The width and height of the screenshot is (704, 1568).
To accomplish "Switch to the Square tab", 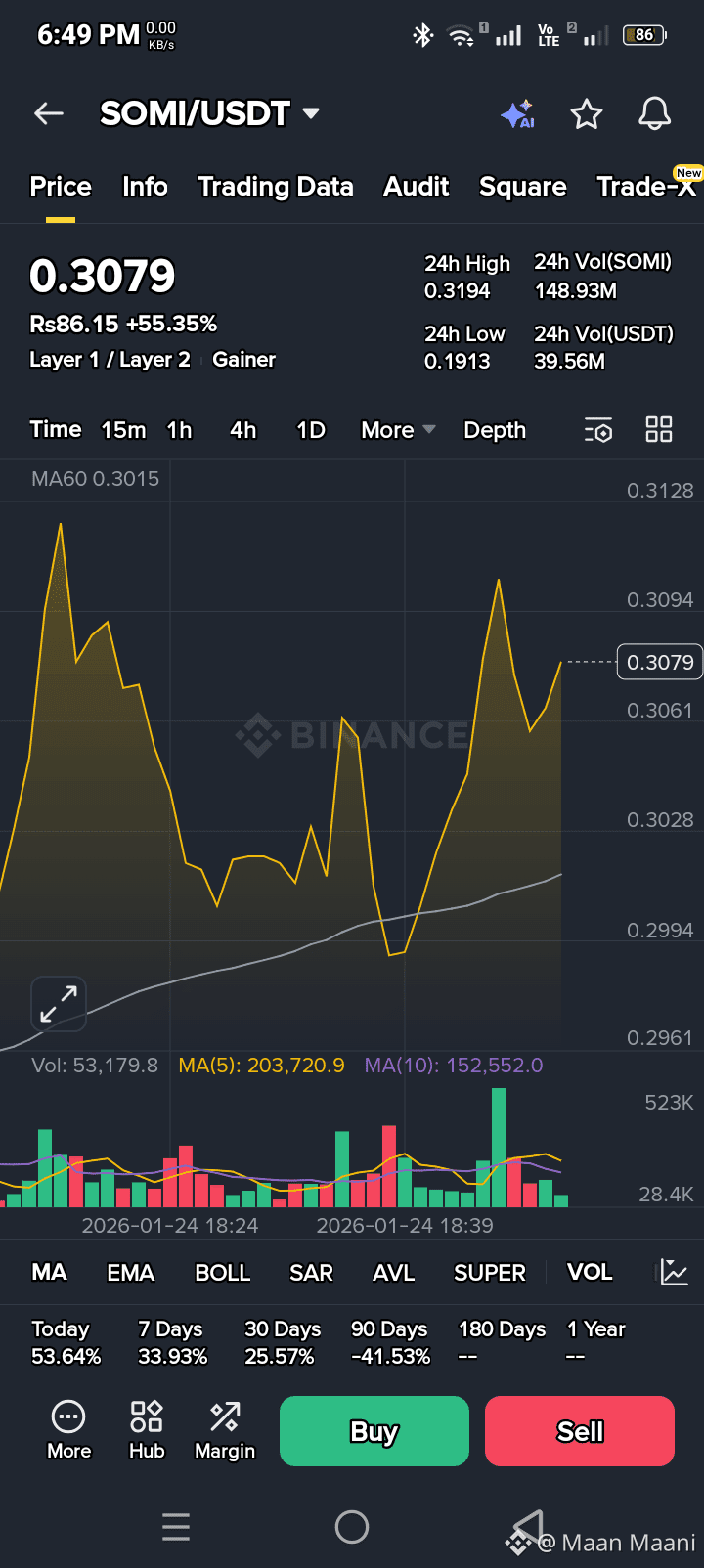I will tap(522, 187).
